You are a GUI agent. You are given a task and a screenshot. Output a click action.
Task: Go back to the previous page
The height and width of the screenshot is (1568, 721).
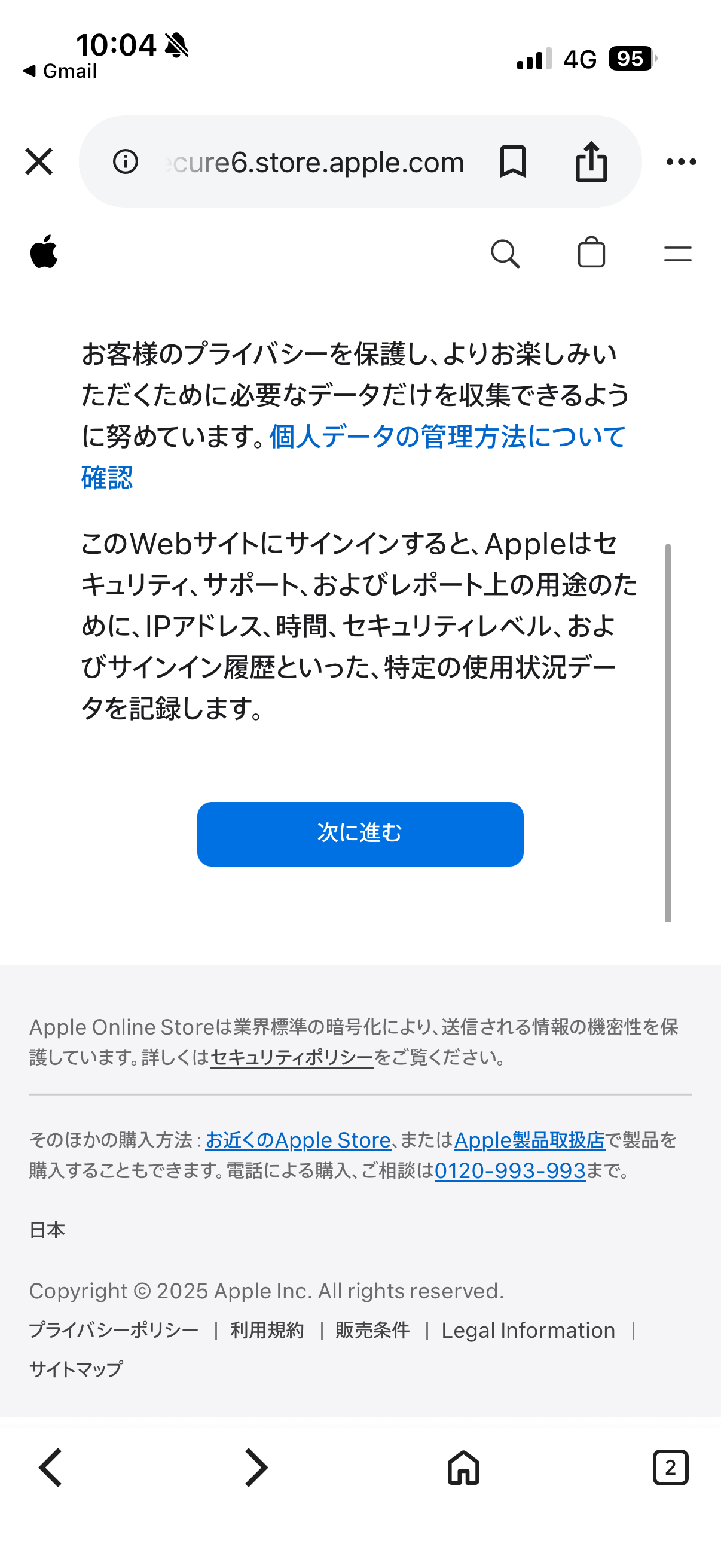click(x=50, y=1468)
